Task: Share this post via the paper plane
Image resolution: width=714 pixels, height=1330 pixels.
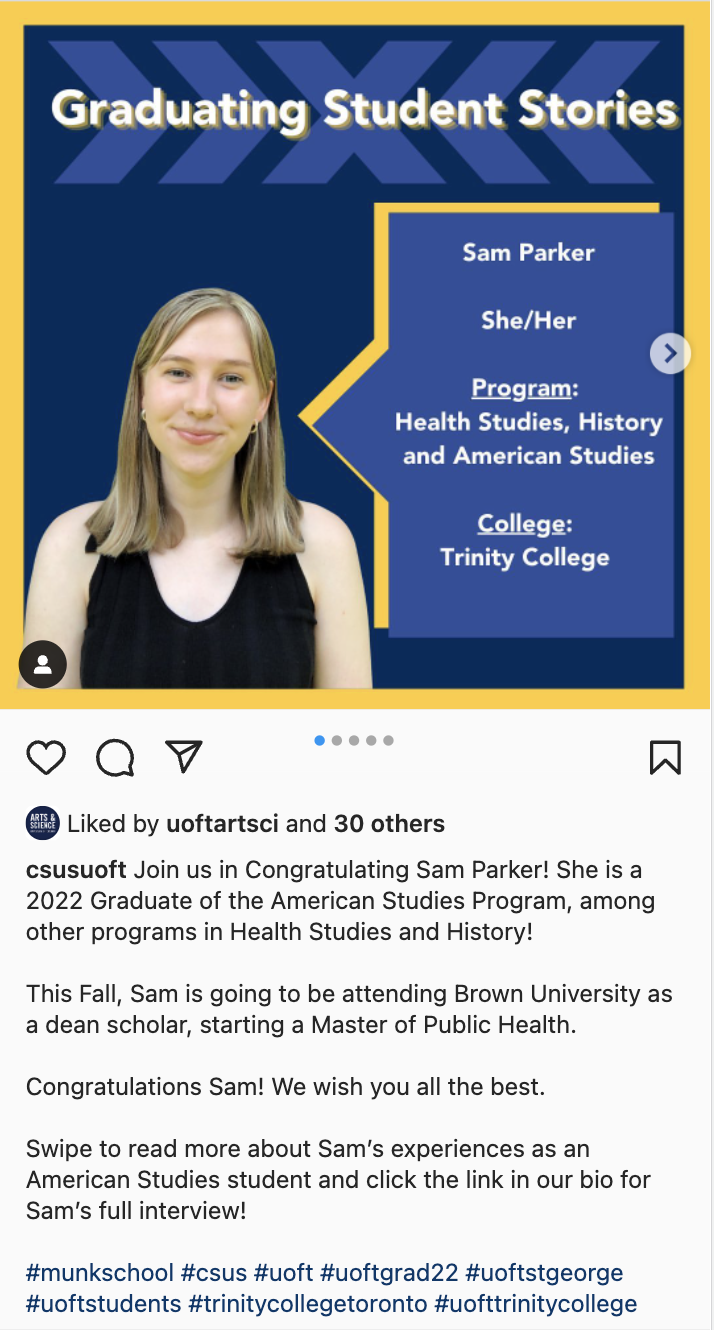Action: [x=184, y=757]
